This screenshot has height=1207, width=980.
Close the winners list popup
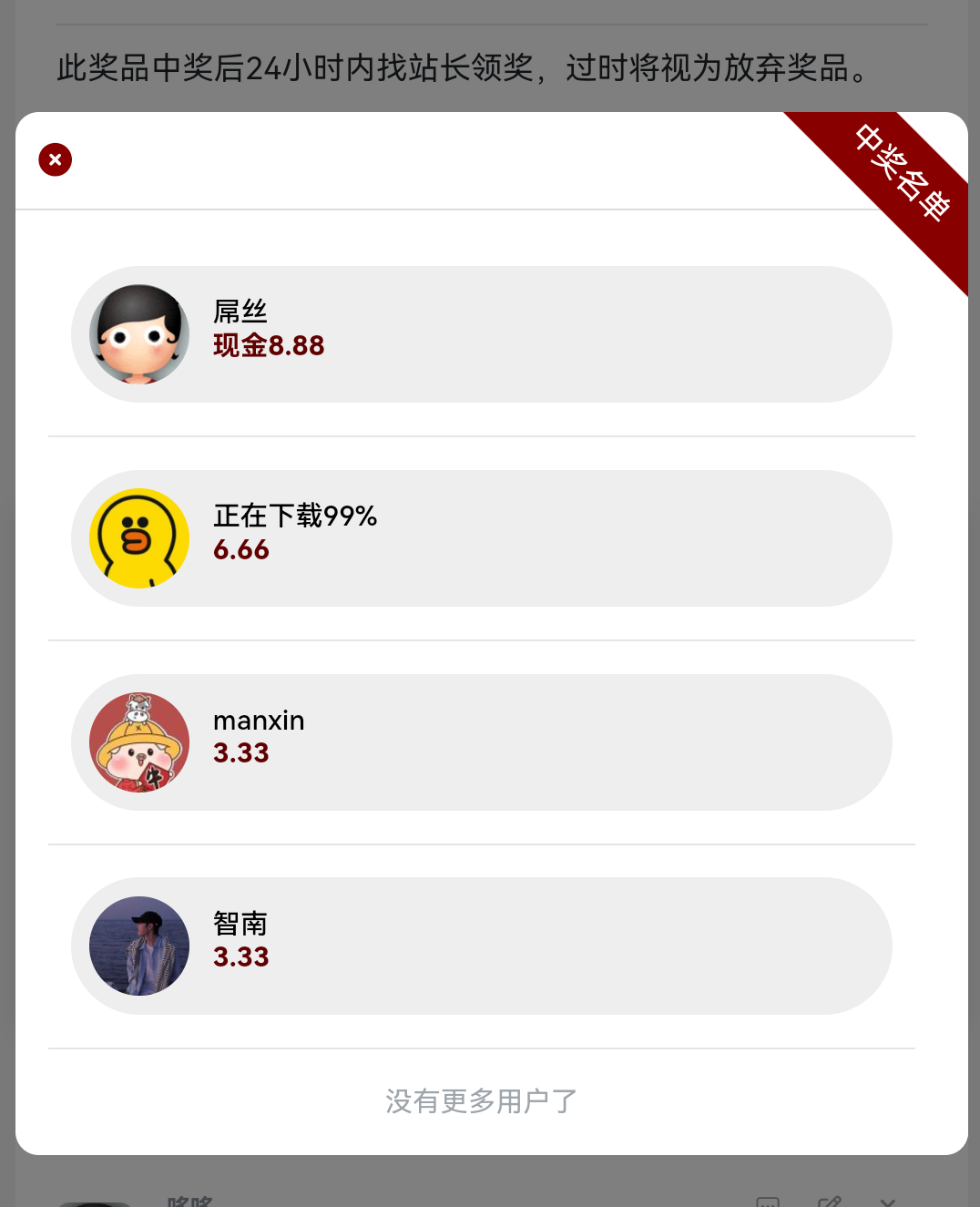pos(56,159)
